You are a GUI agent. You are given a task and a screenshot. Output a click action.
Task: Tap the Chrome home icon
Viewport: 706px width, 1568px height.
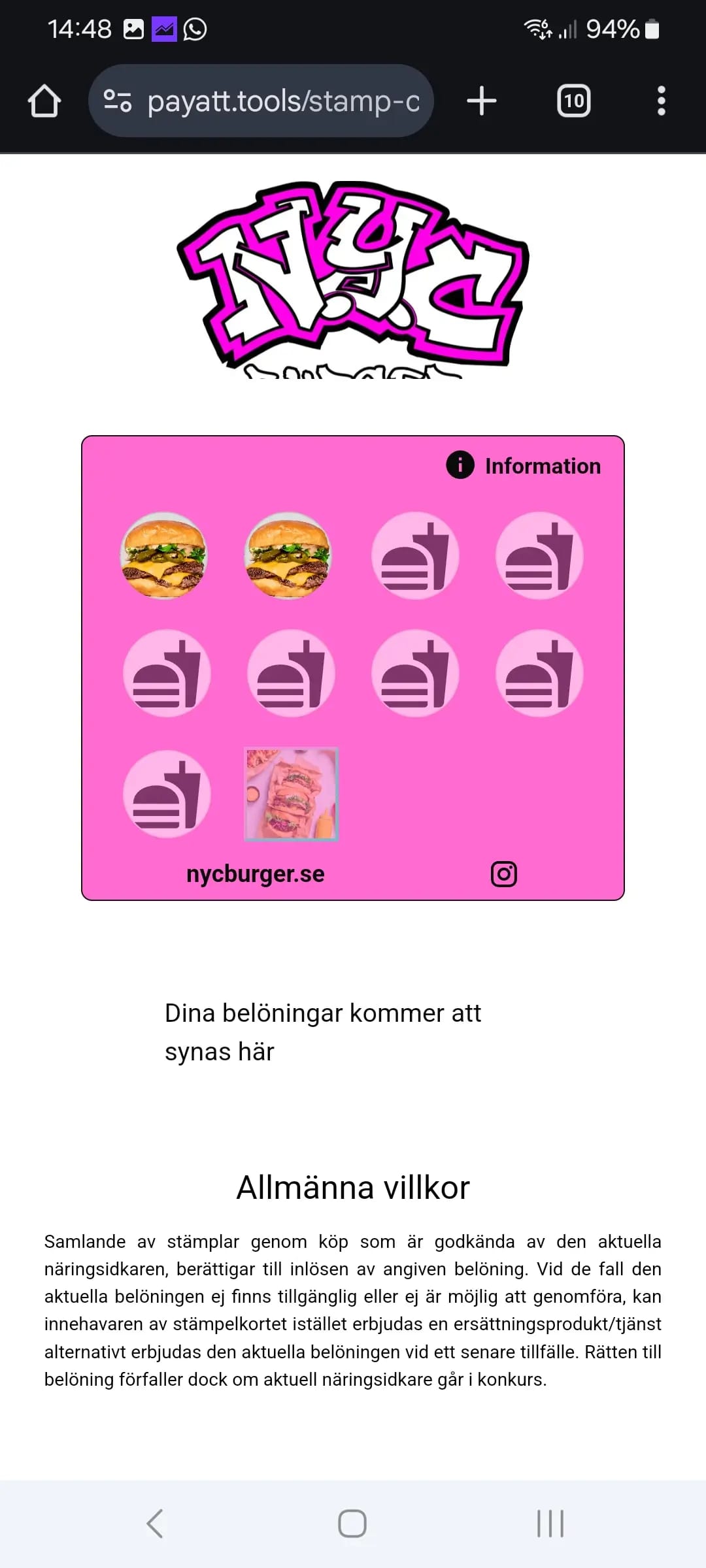coord(44,100)
